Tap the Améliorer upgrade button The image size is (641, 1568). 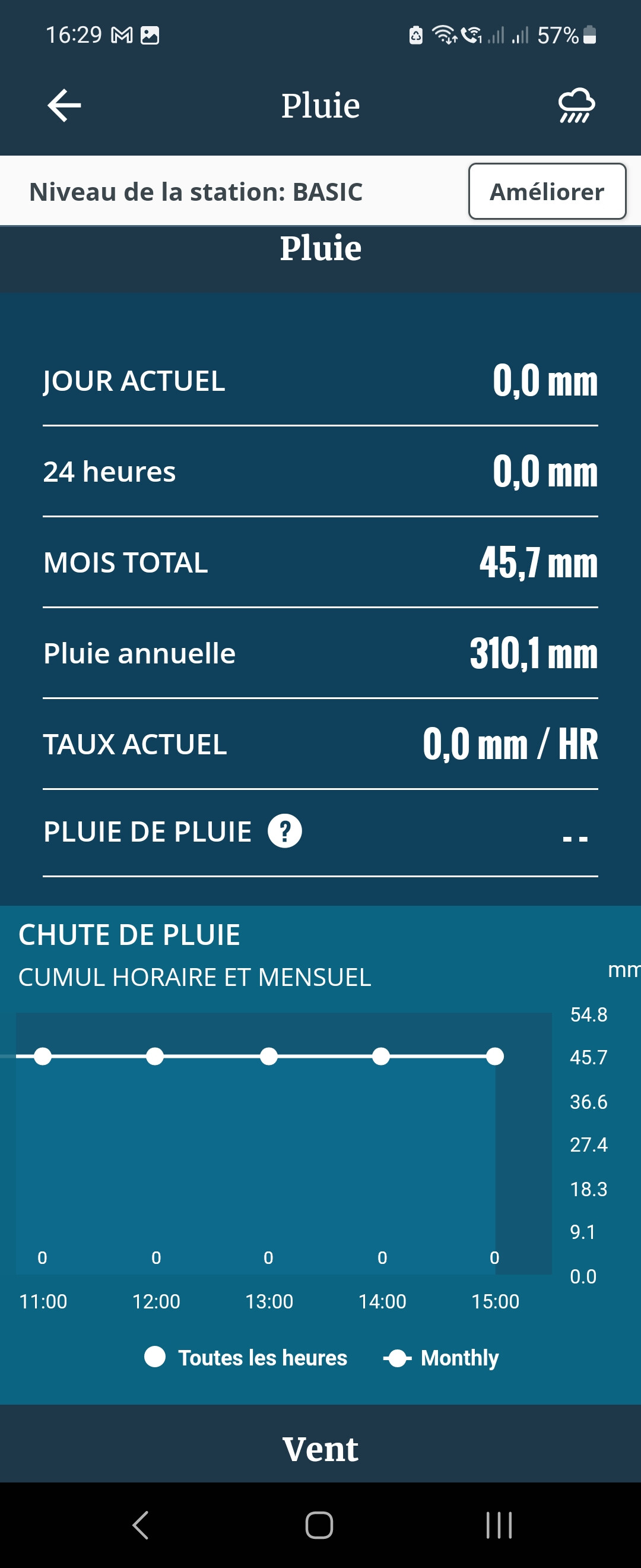point(547,191)
